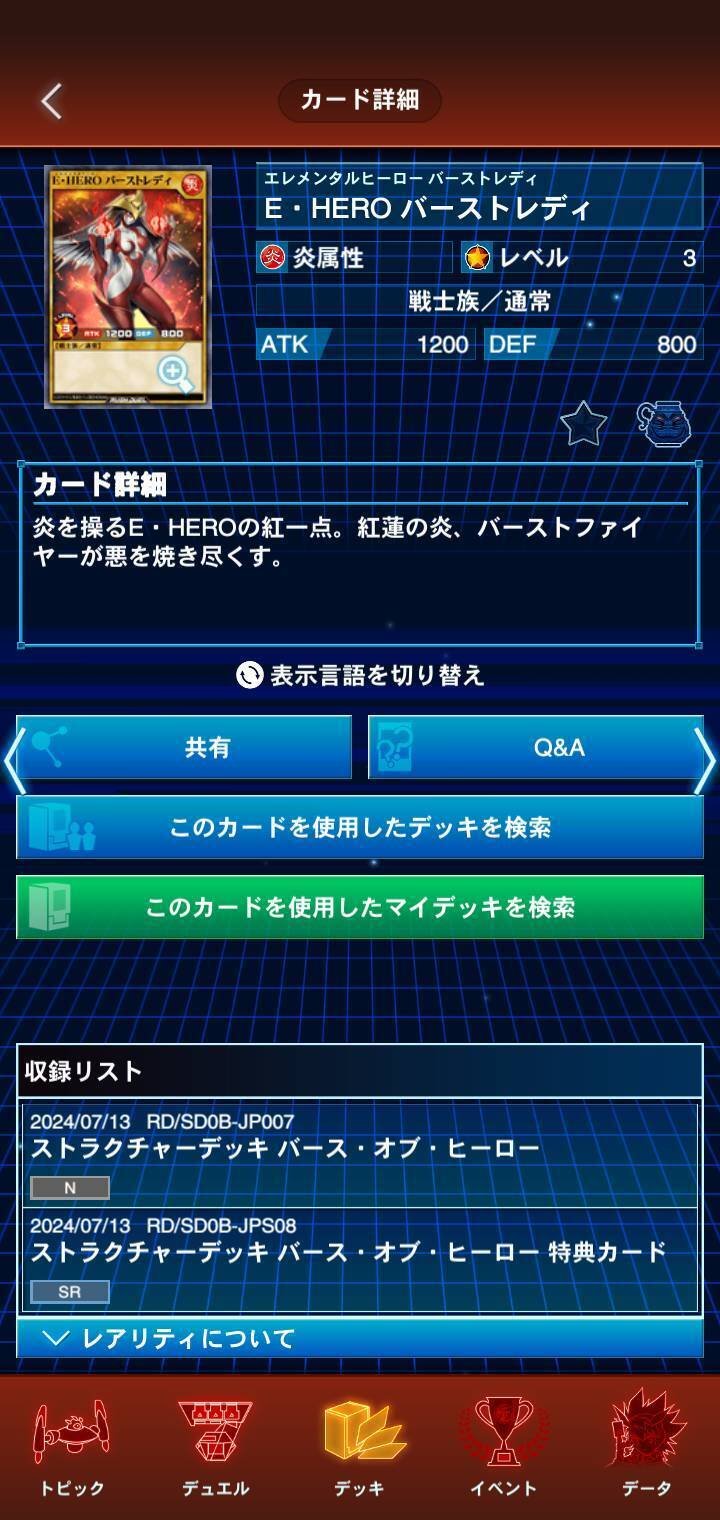720x1520 pixels.
Task: Tap the right arrow beside Q&A
Action: pos(707,761)
